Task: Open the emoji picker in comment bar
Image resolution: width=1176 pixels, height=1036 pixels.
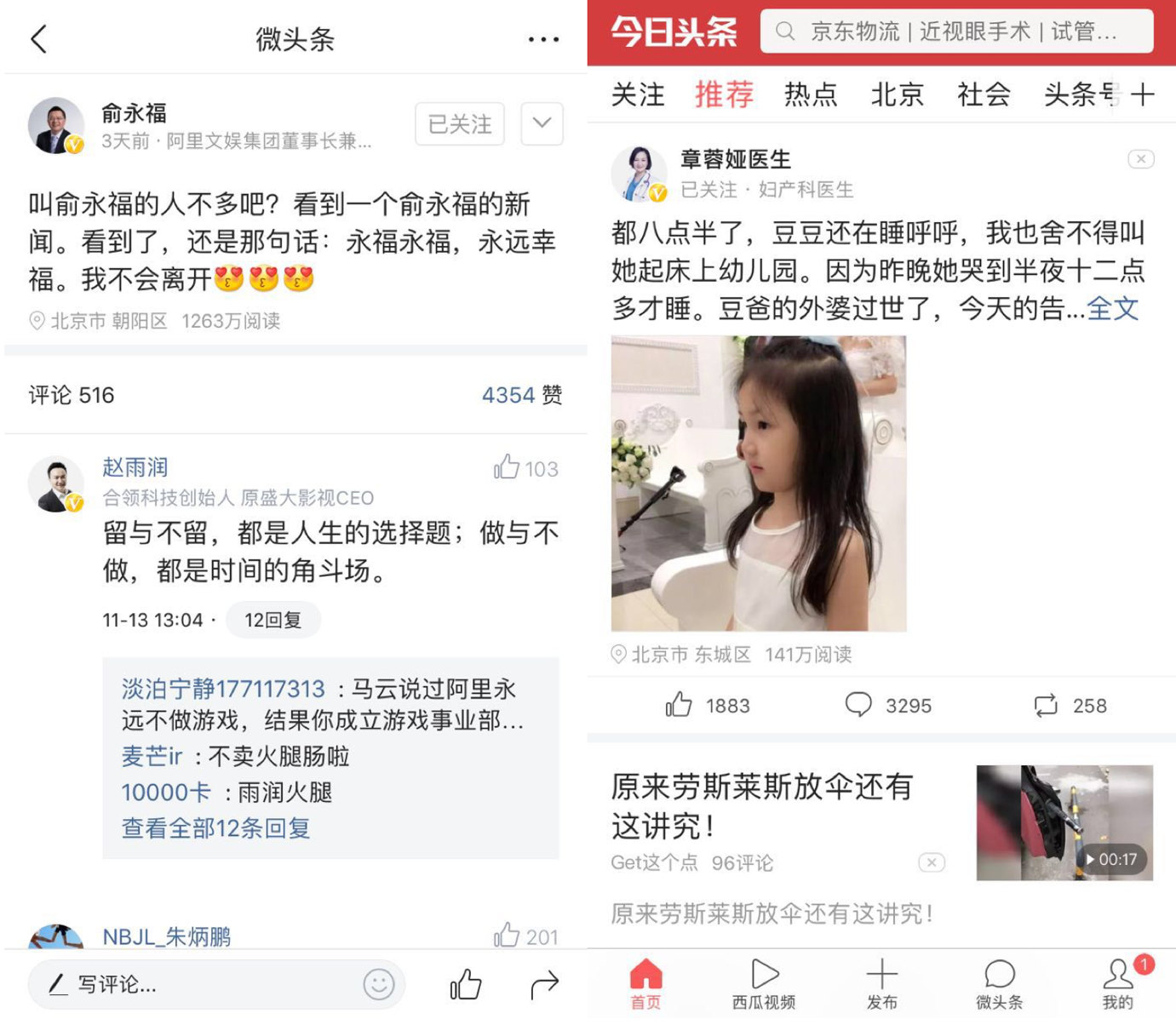Action: [379, 985]
